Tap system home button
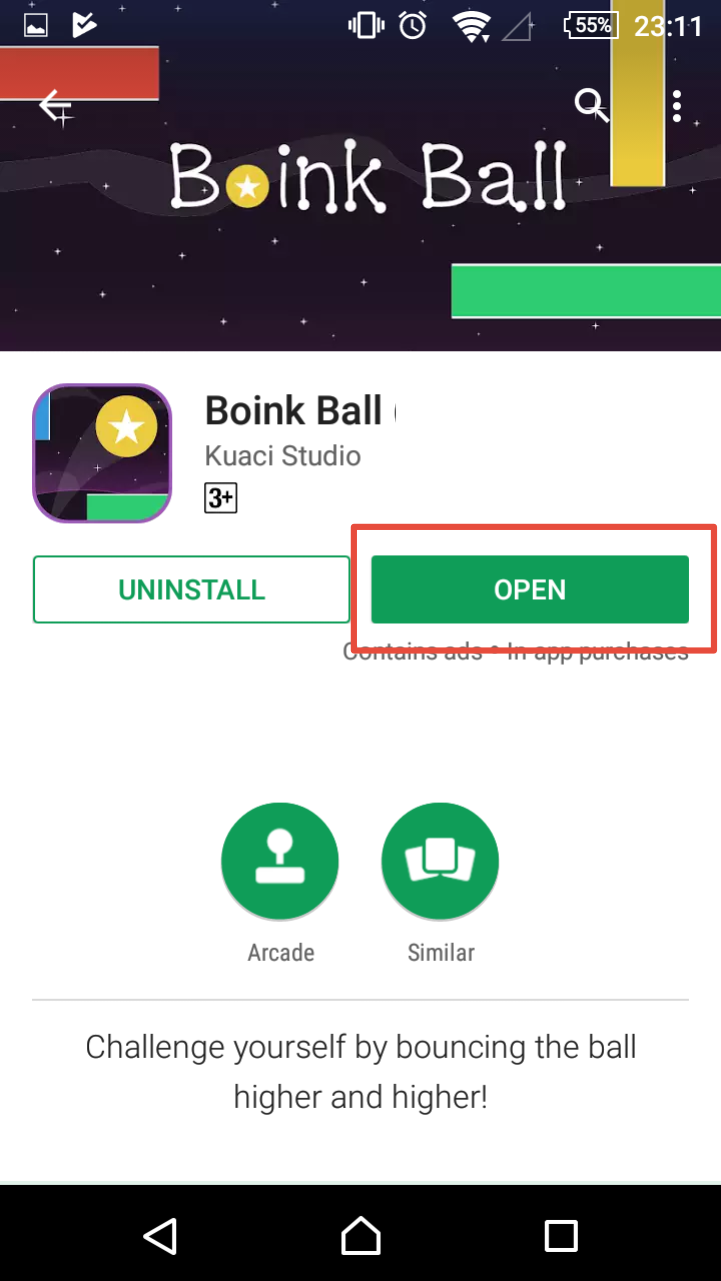This screenshot has width=721, height=1281. click(x=360, y=1235)
